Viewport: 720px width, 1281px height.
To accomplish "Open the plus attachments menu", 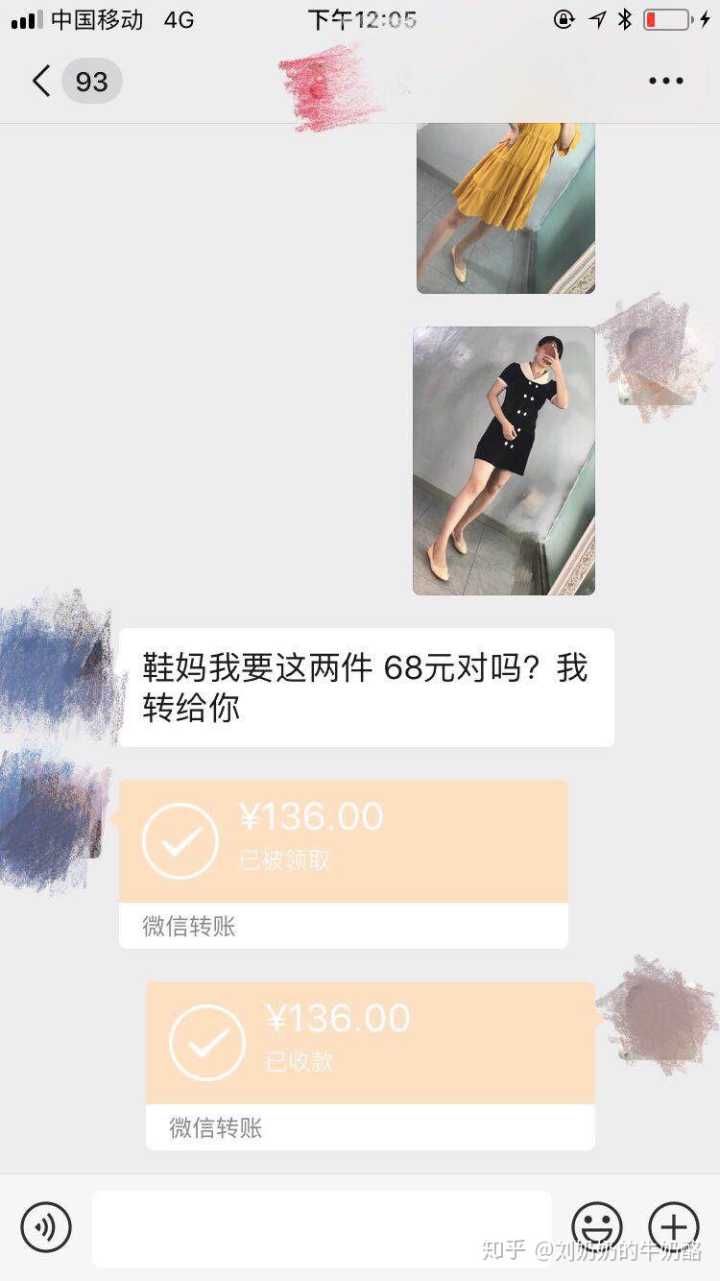I will tap(673, 1227).
